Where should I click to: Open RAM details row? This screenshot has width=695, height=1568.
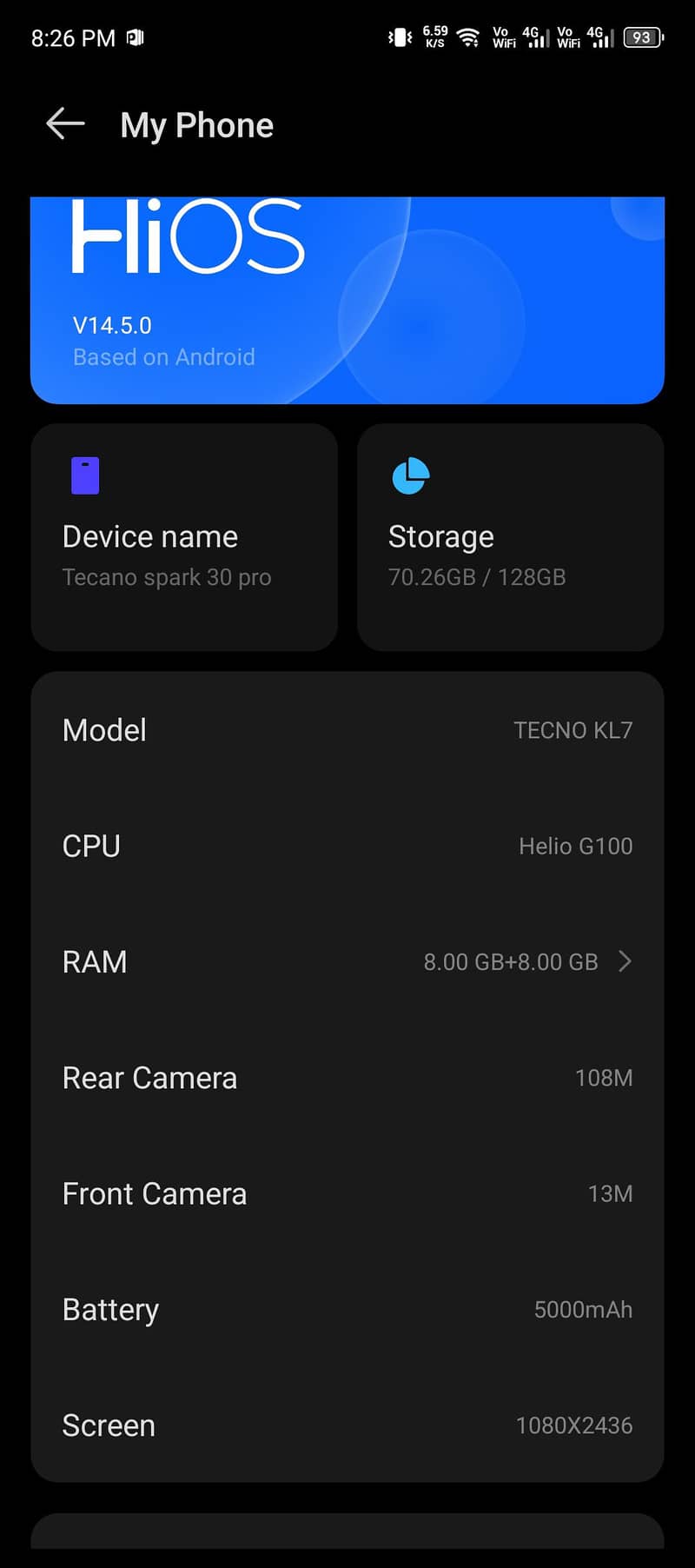click(x=347, y=961)
